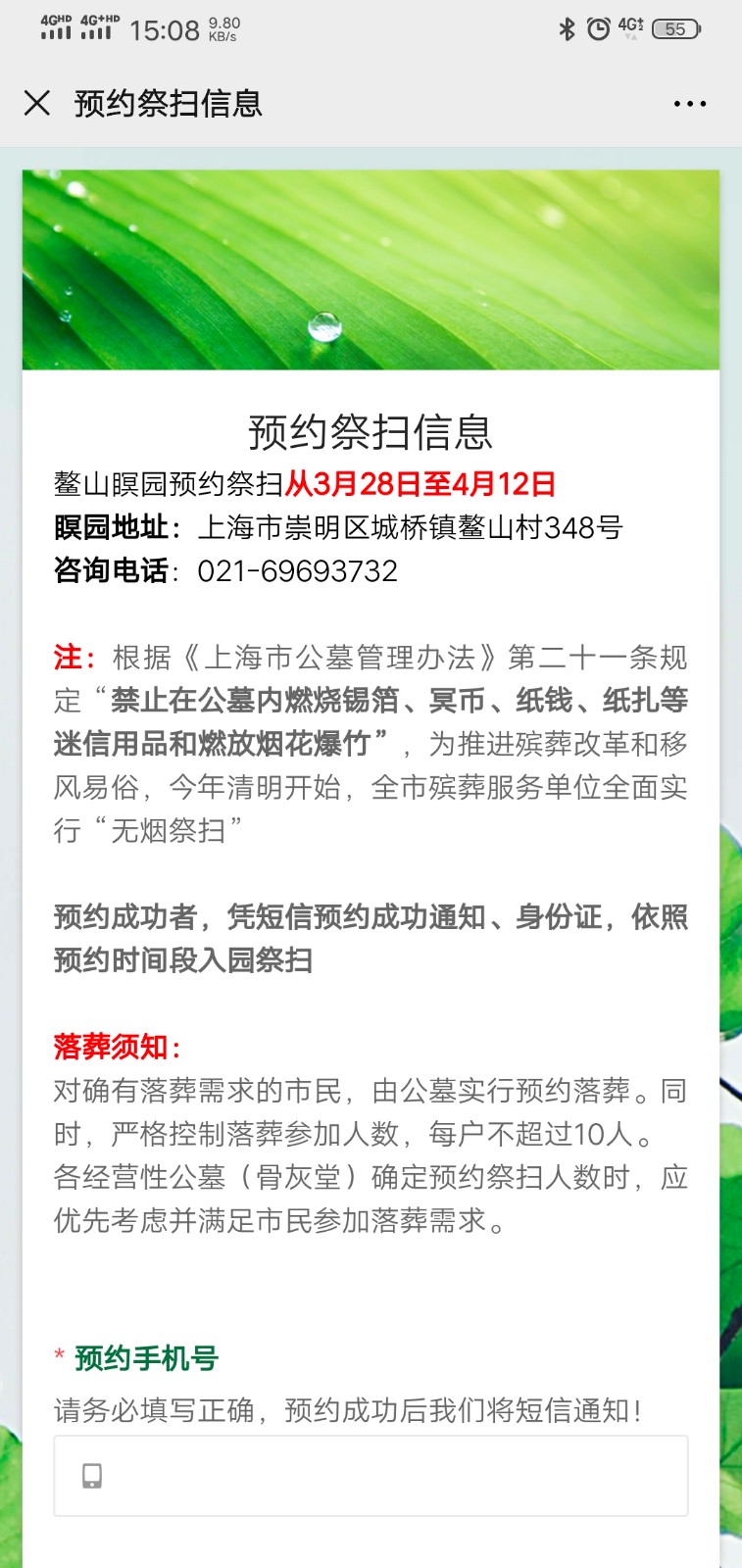Close the 预约祭扫信息 page

(x=37, y=103)
